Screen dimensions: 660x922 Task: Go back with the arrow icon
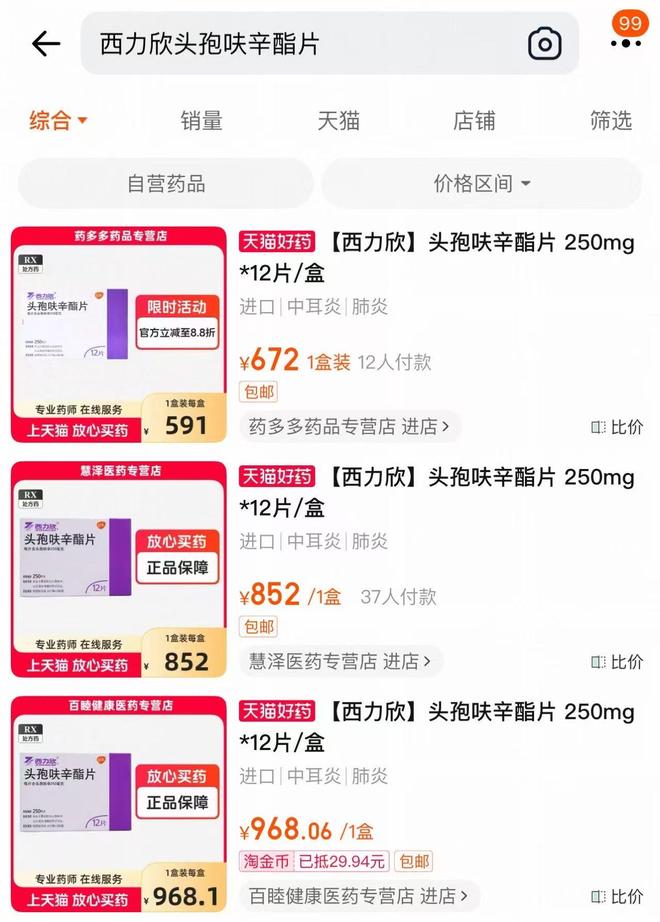tap(46, 43)
